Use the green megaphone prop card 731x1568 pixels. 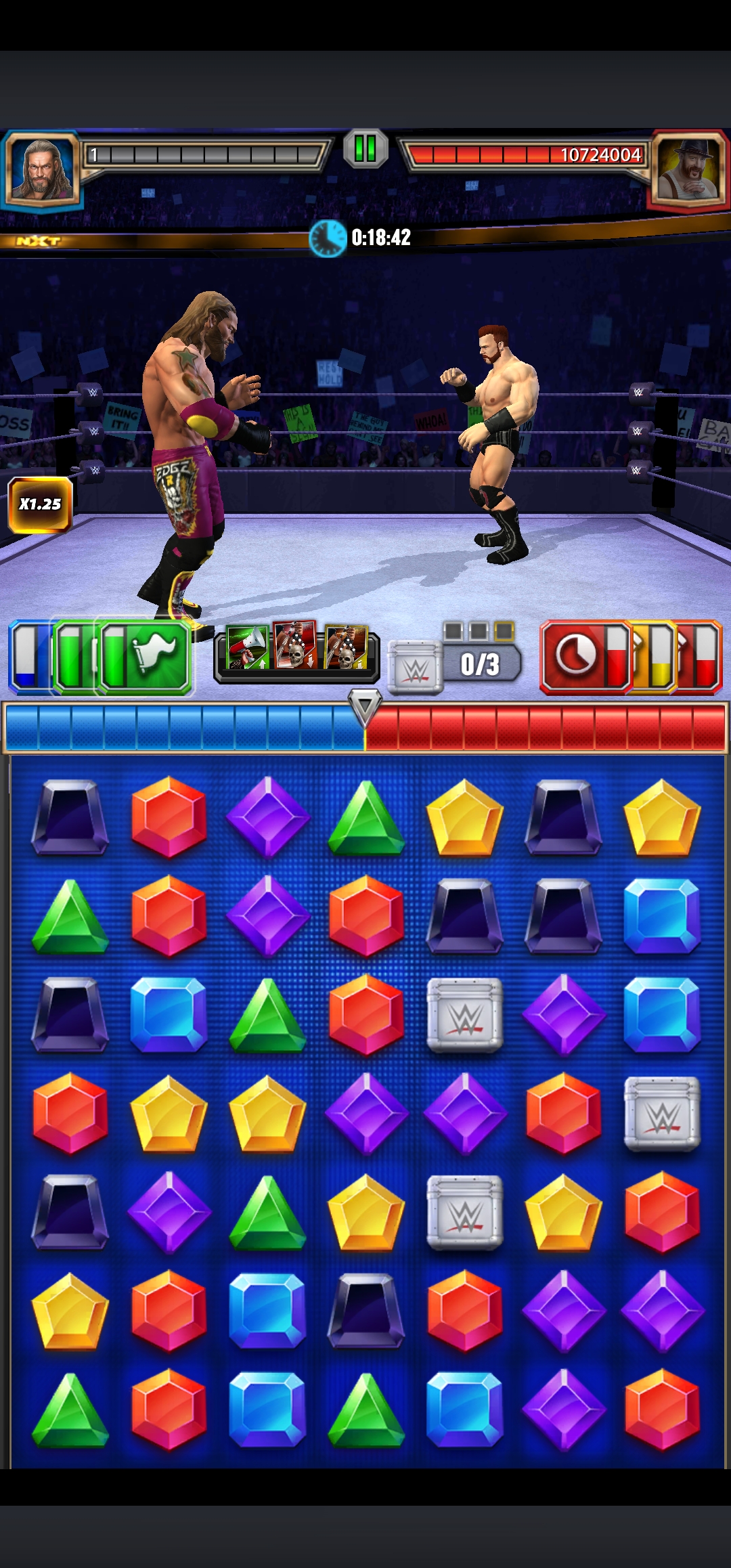247,648
